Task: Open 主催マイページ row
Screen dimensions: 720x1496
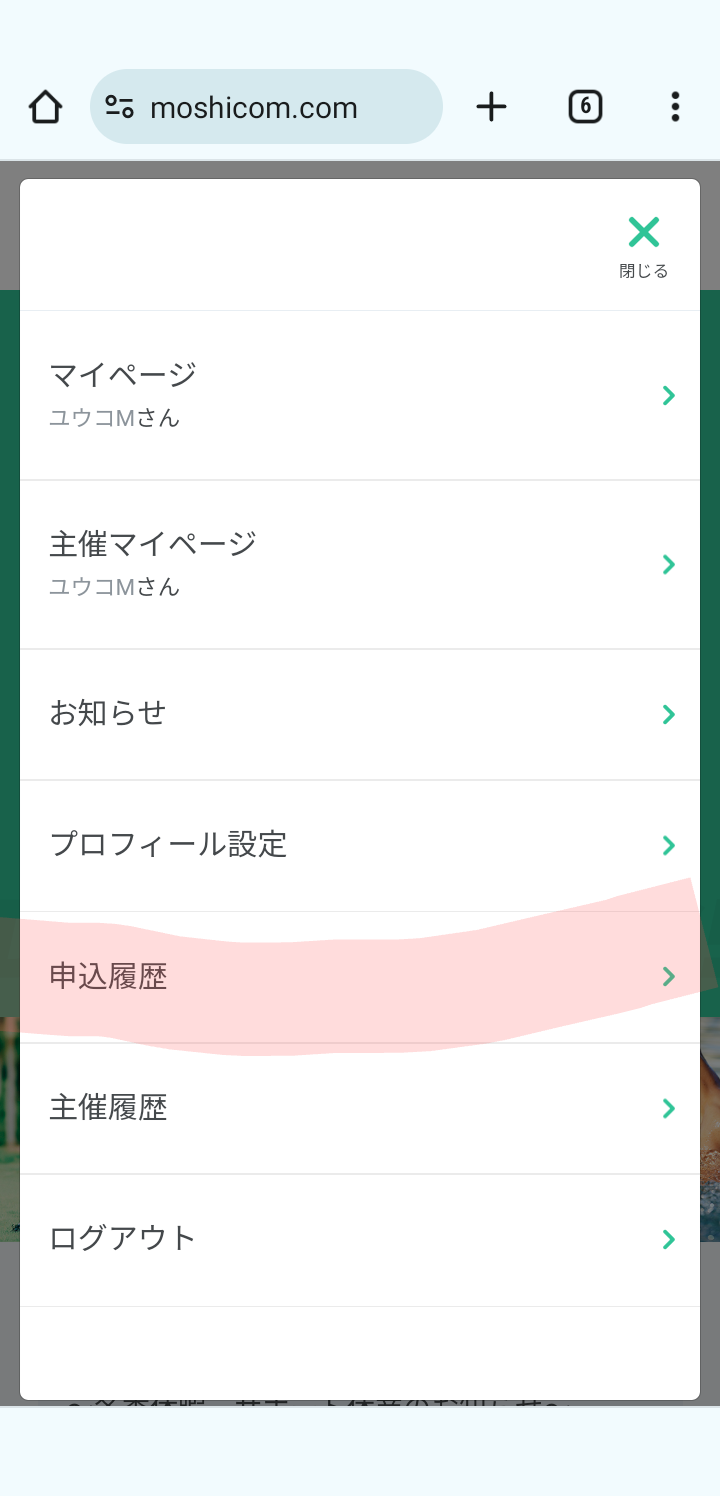Action: tap(360, 565)
